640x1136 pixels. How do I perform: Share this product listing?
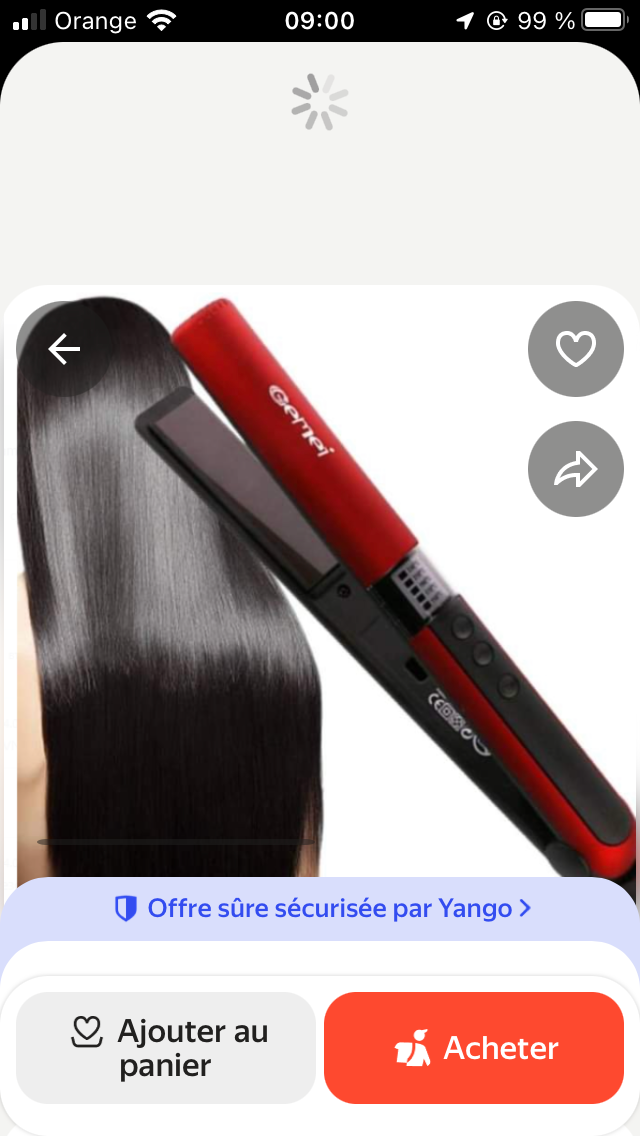(x=575, y=469)
